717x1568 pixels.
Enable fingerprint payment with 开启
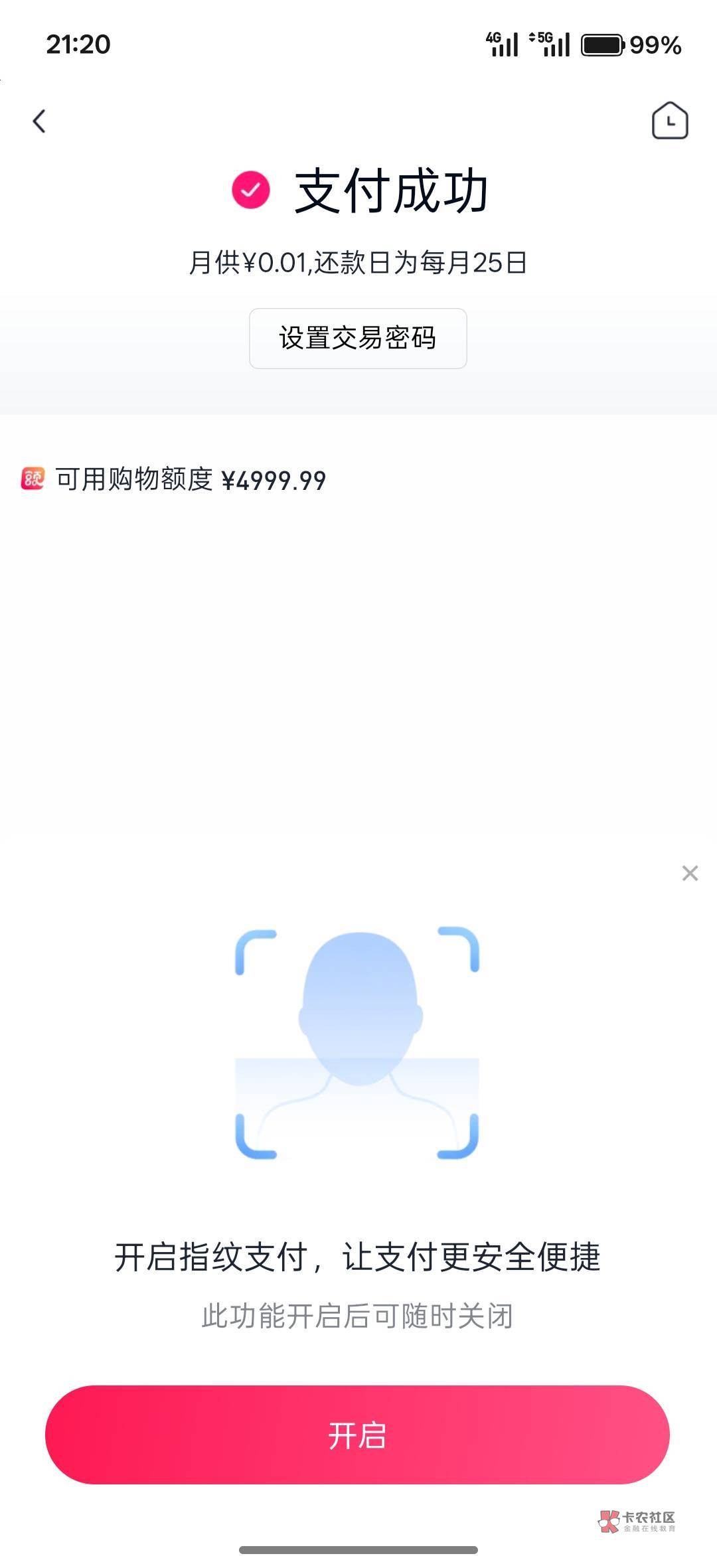click(x=357, y=1435)
